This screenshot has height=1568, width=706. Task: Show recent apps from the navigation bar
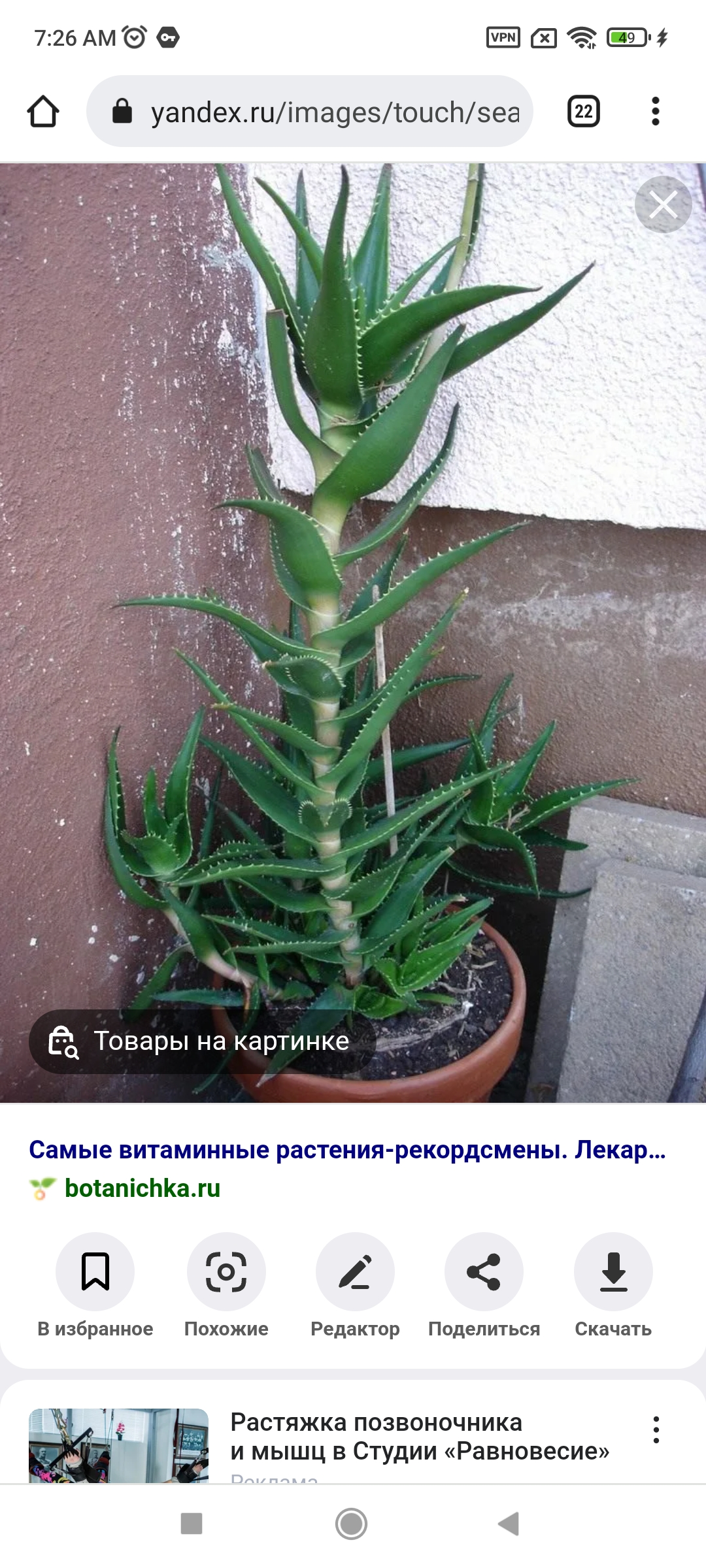coord(192,1524)
